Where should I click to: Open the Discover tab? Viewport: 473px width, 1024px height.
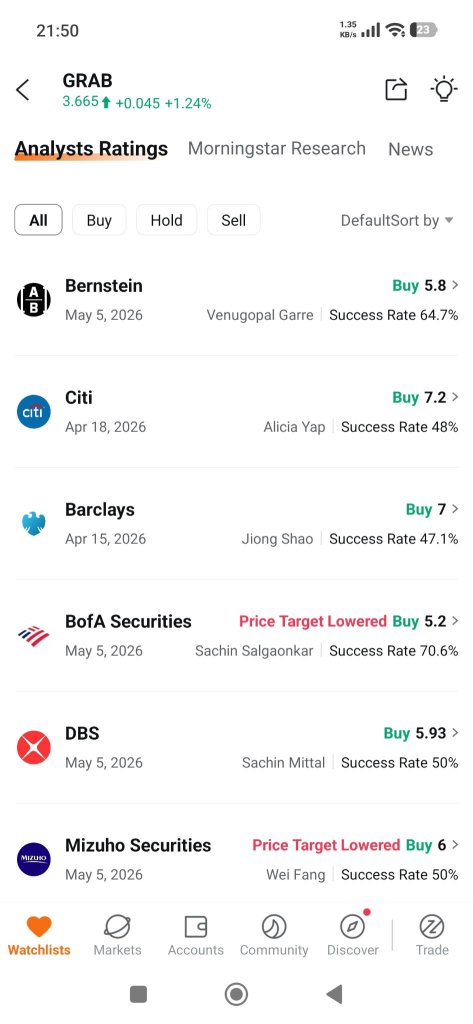(353, 935)
